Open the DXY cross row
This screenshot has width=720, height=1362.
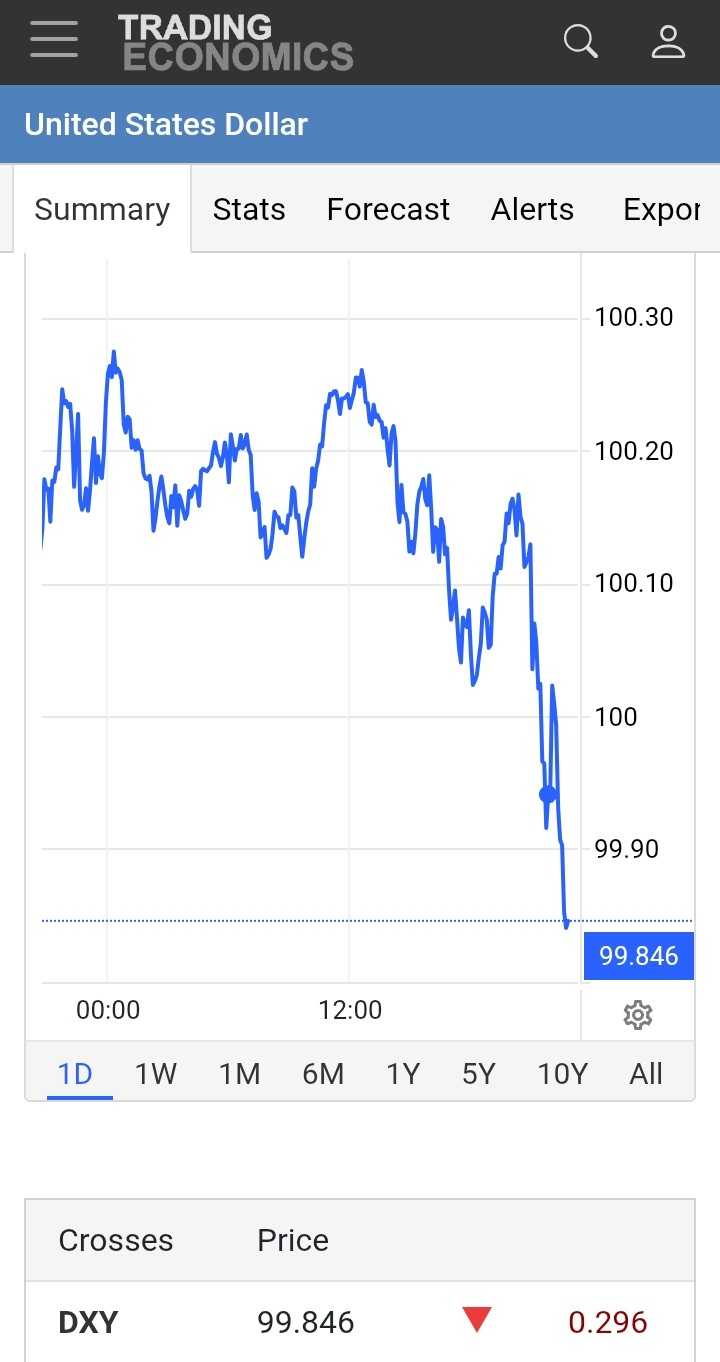(x=89, y=1323)
